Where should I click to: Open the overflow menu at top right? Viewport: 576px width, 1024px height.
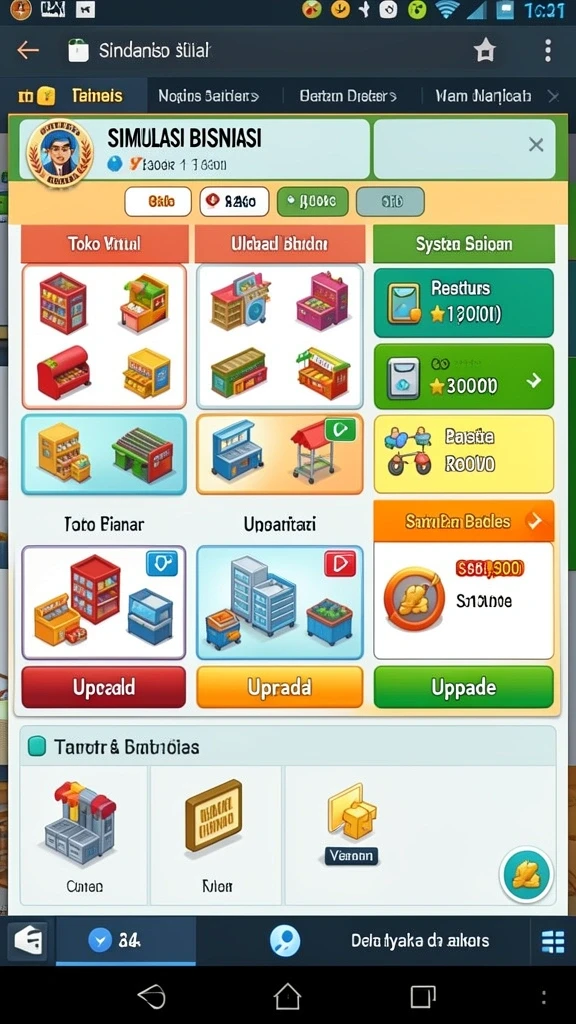pos(547,50)
